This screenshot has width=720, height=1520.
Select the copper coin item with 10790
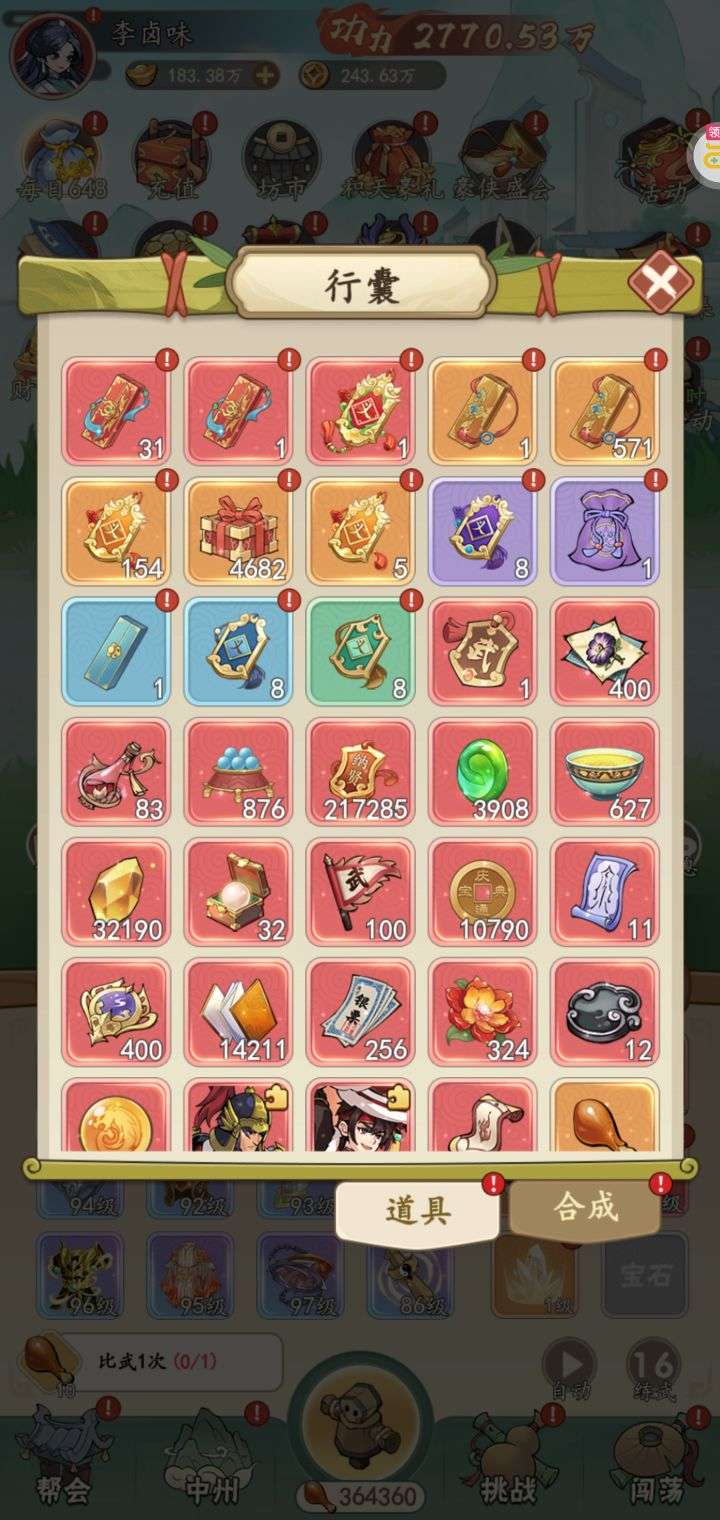(x=483, y=891)
